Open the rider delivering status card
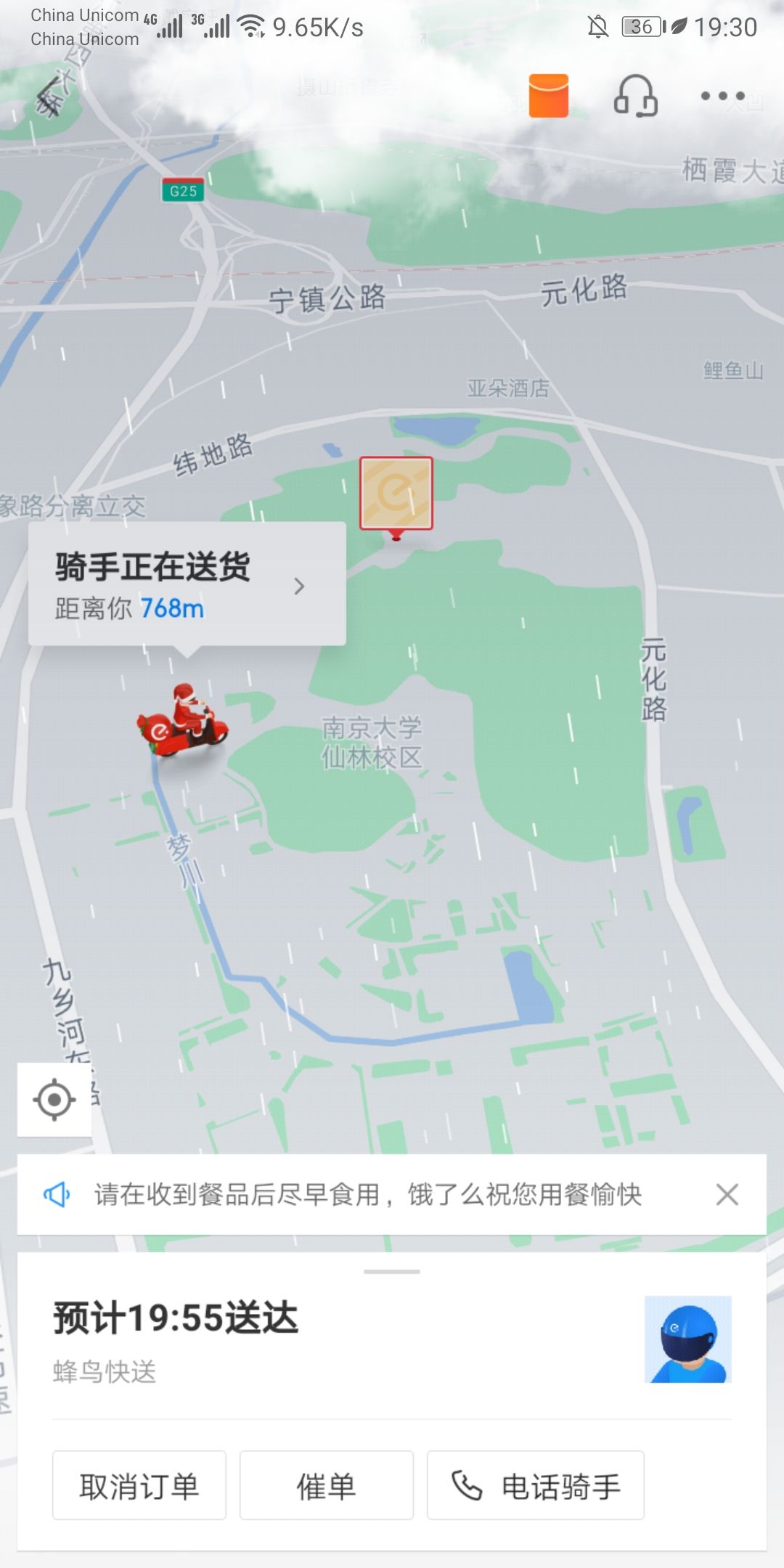The image size is (784, 1568). (187, 584)
